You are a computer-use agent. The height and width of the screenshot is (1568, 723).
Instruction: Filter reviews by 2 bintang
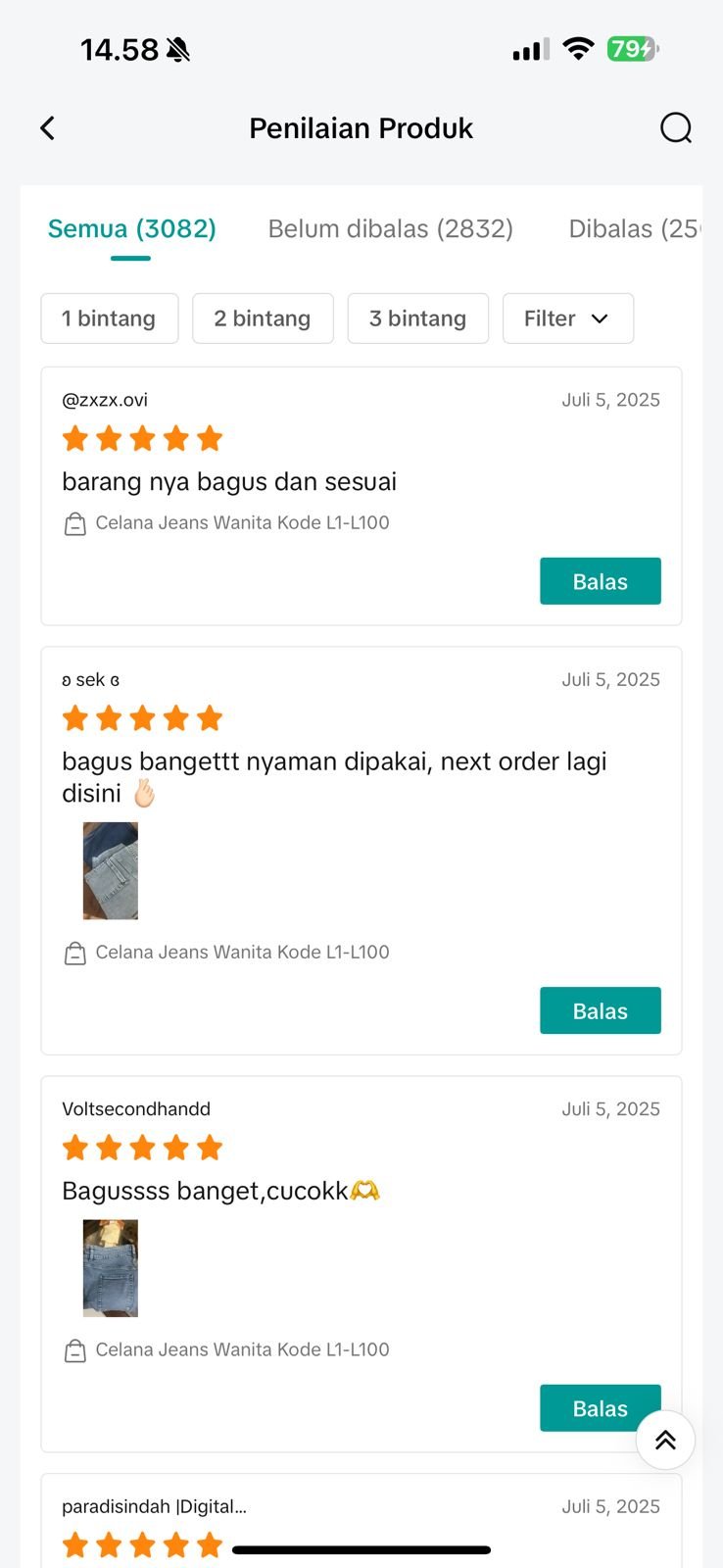coord(263,318)
